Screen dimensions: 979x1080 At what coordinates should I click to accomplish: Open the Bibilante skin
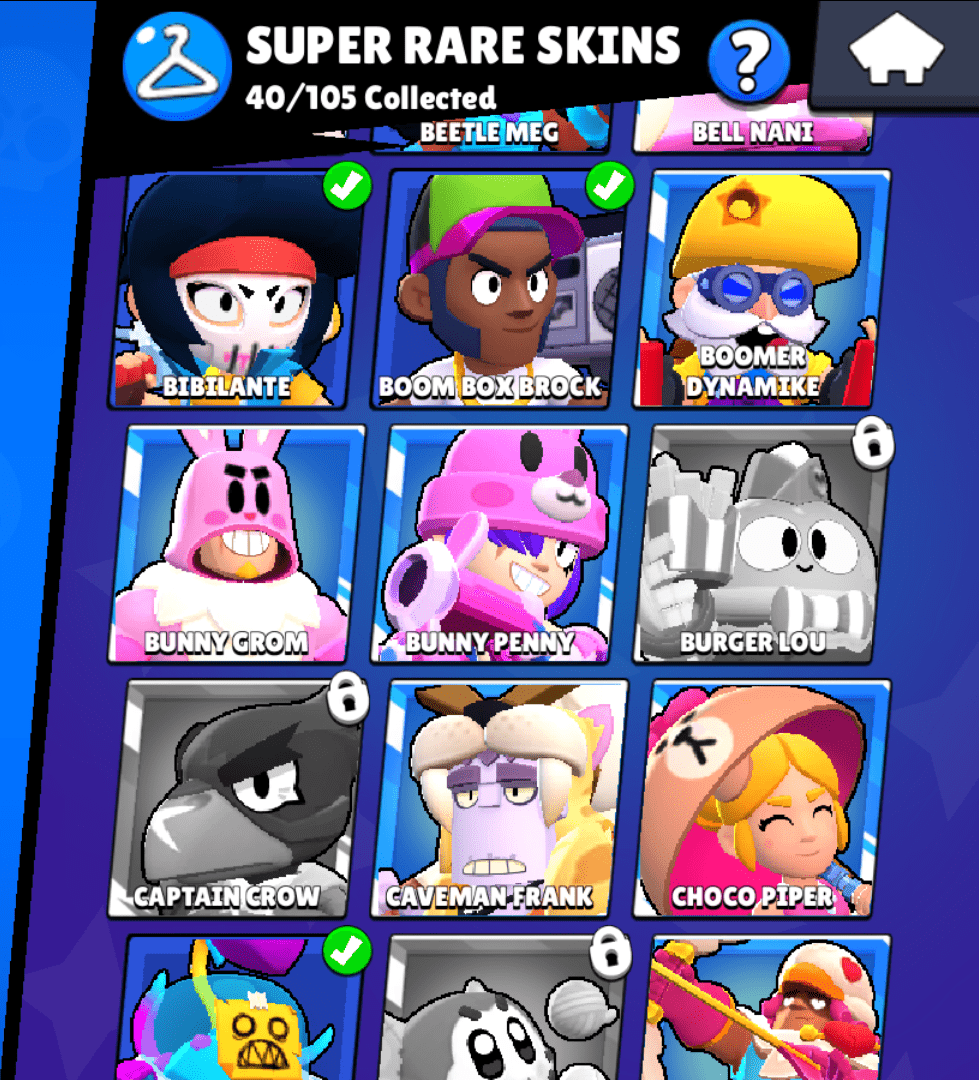[233, 290]
